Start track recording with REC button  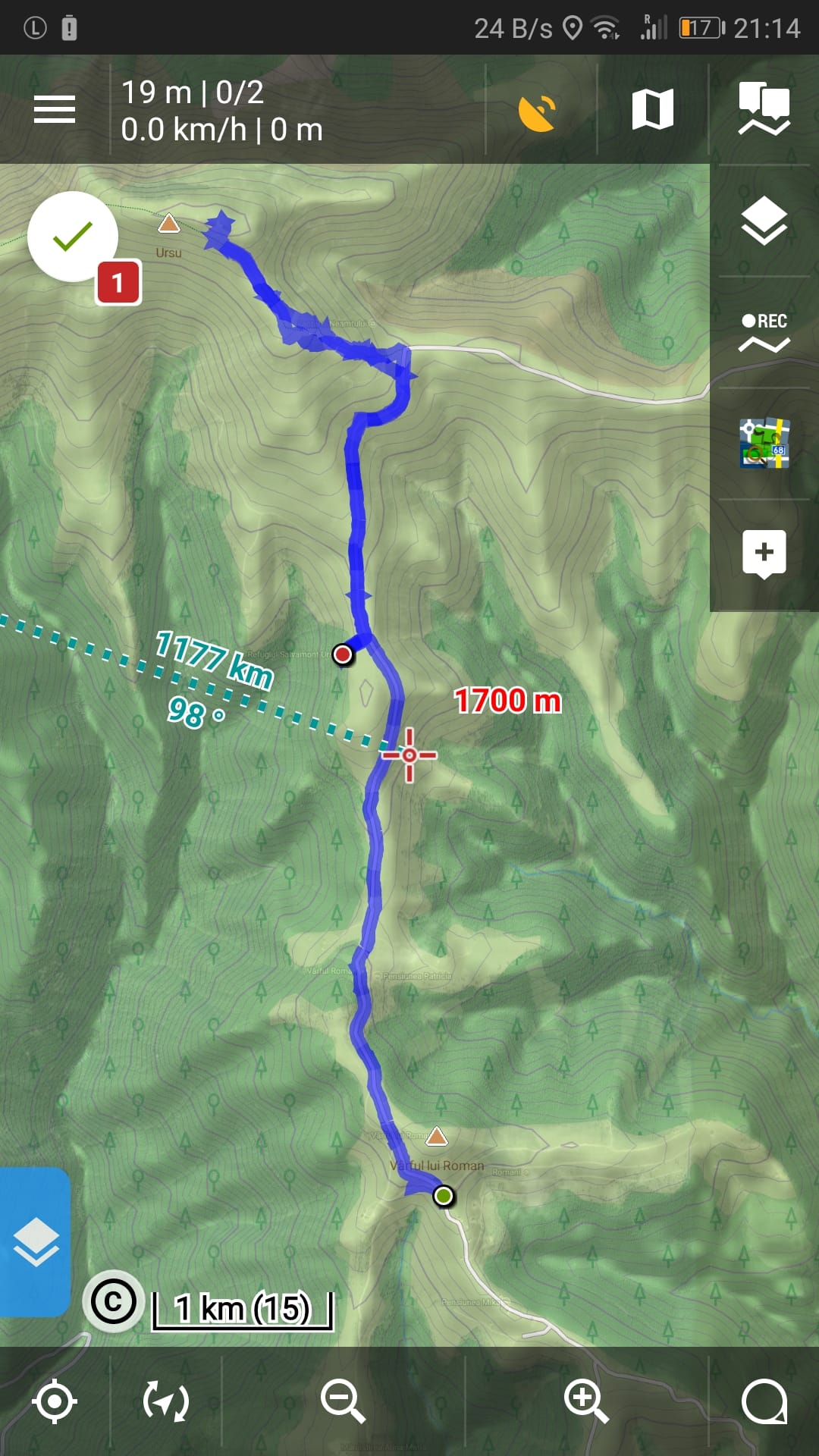click(x=764, y=332)
